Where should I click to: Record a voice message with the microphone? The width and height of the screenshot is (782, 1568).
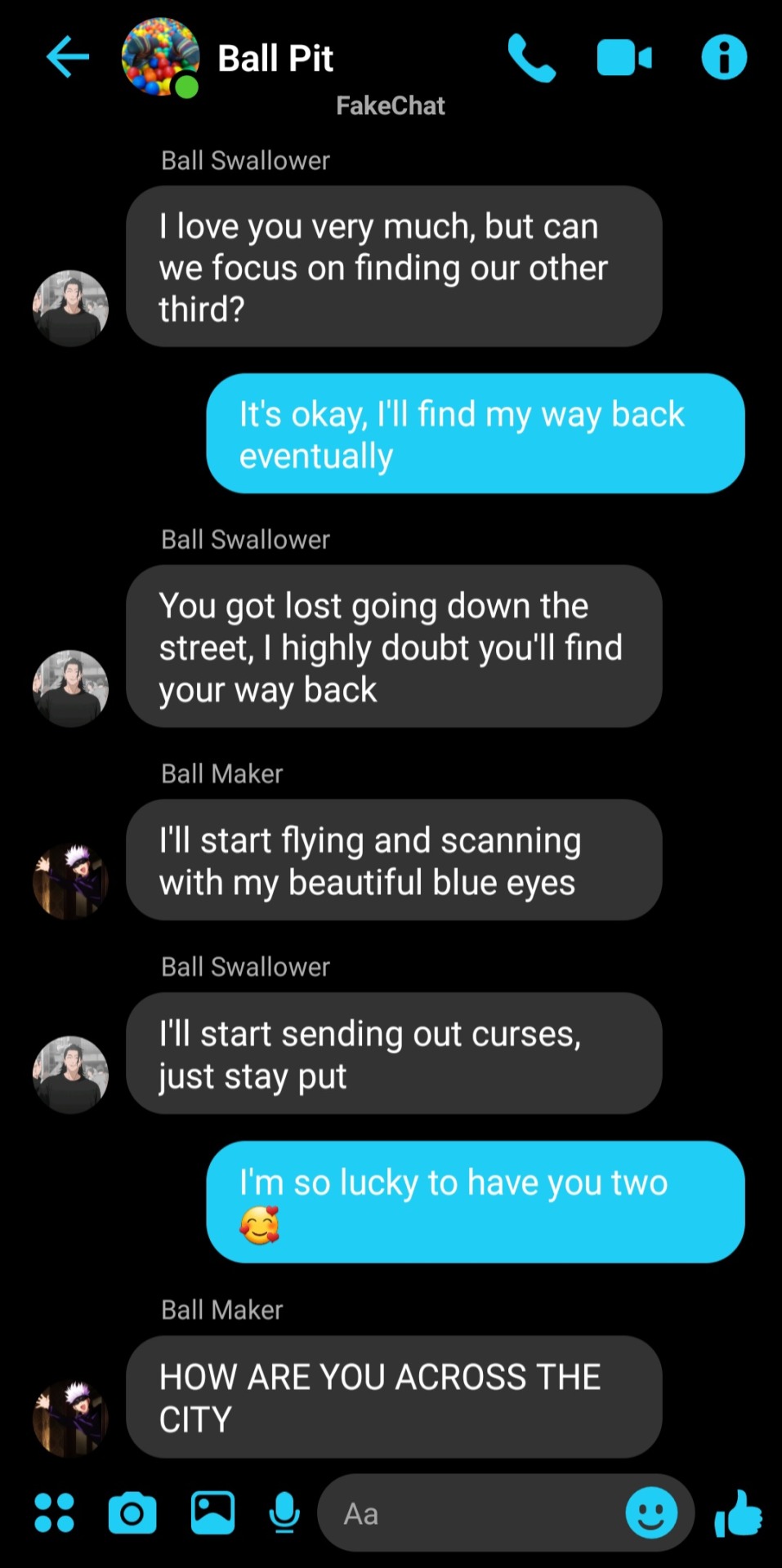pyautogui.click(x=284, y=1512)
